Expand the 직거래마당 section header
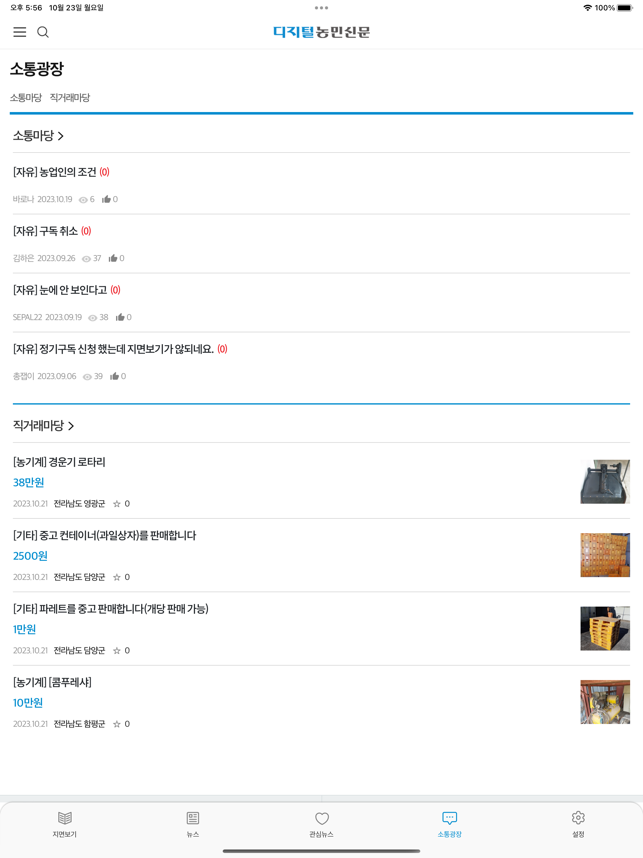The height and width of the screenshot is (858, 643). coord(43,426)
